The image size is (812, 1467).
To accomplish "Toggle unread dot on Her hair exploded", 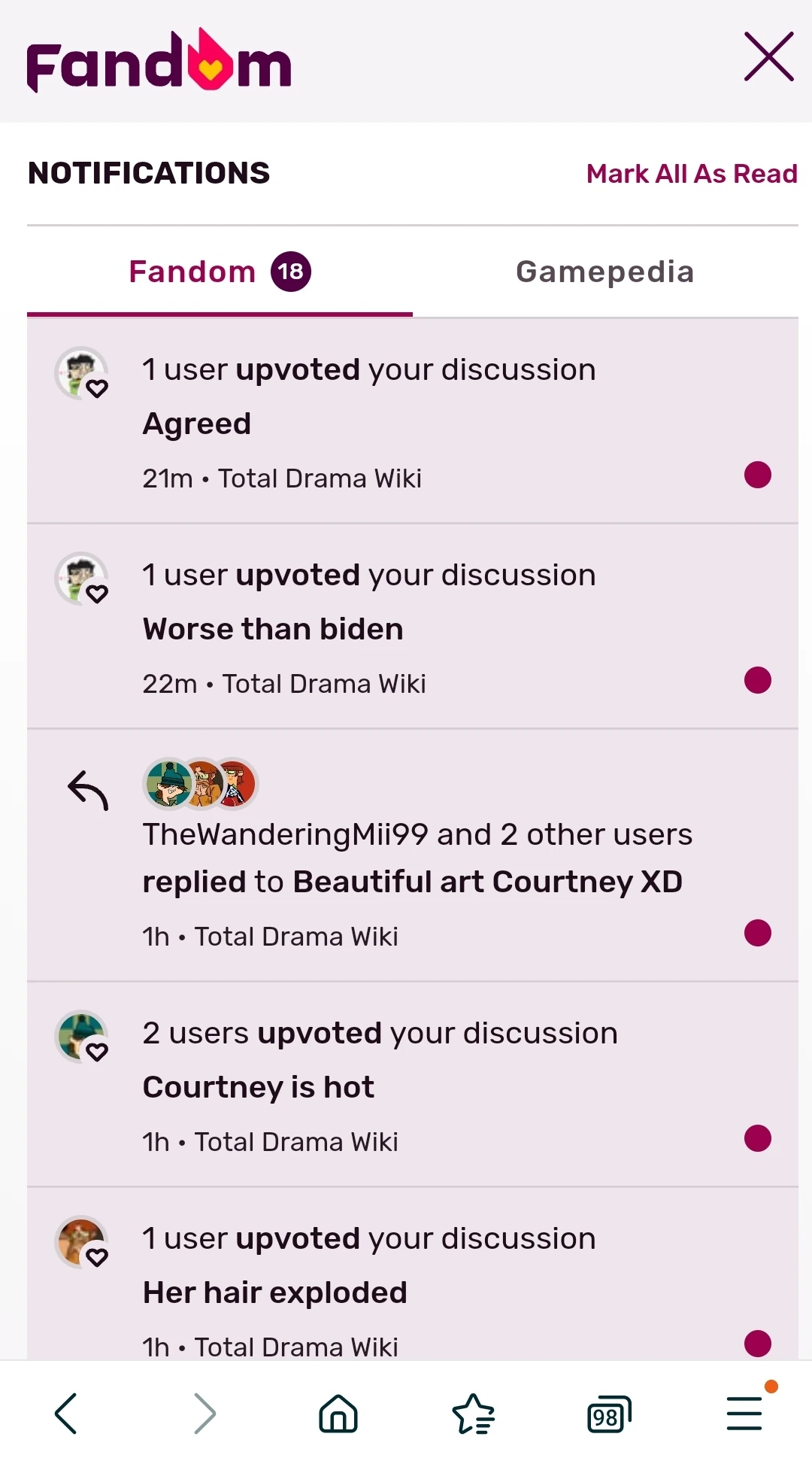I will (x=758, y=1344).
